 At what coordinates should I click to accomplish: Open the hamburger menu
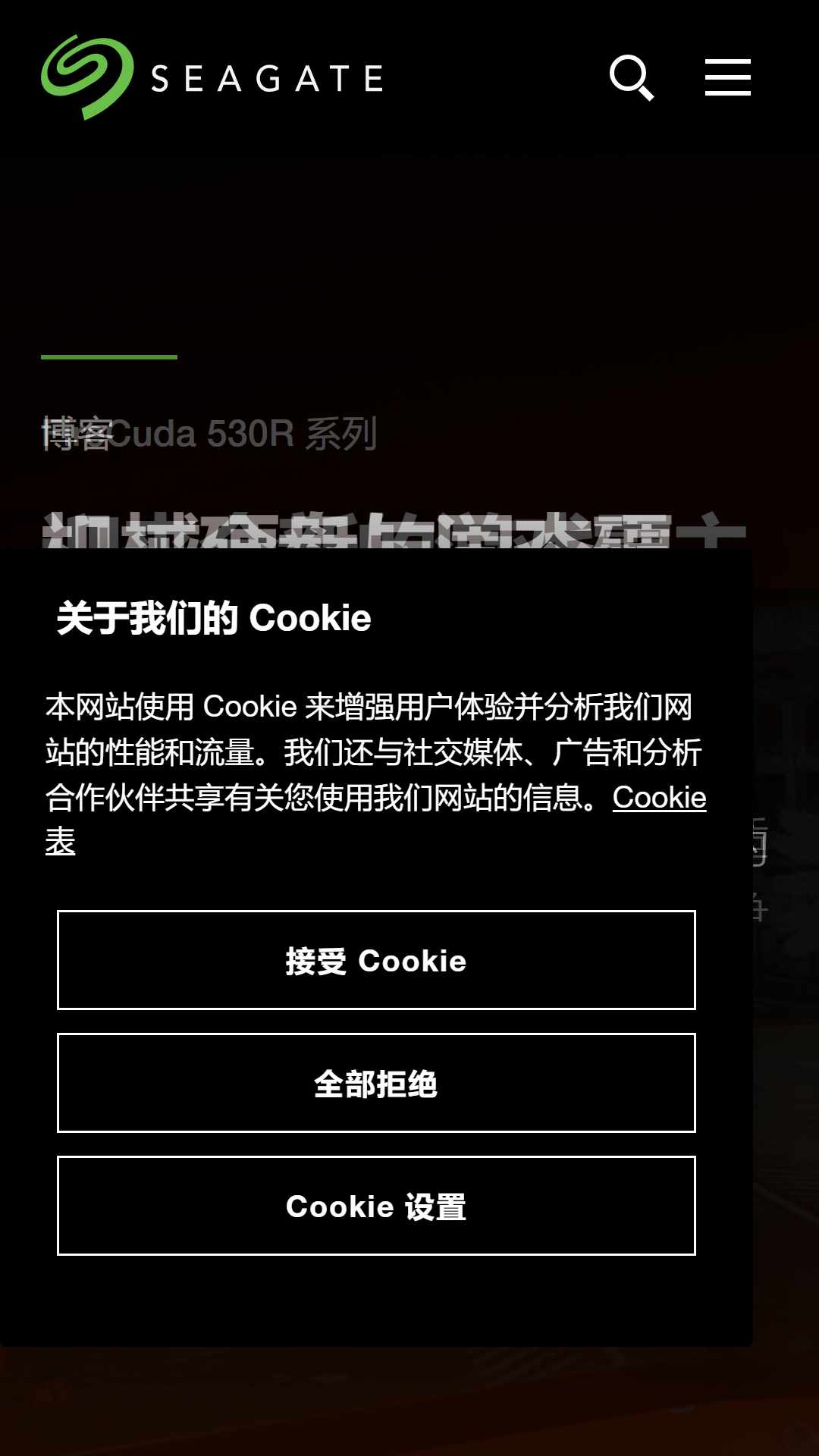click(x=728, y=77)
